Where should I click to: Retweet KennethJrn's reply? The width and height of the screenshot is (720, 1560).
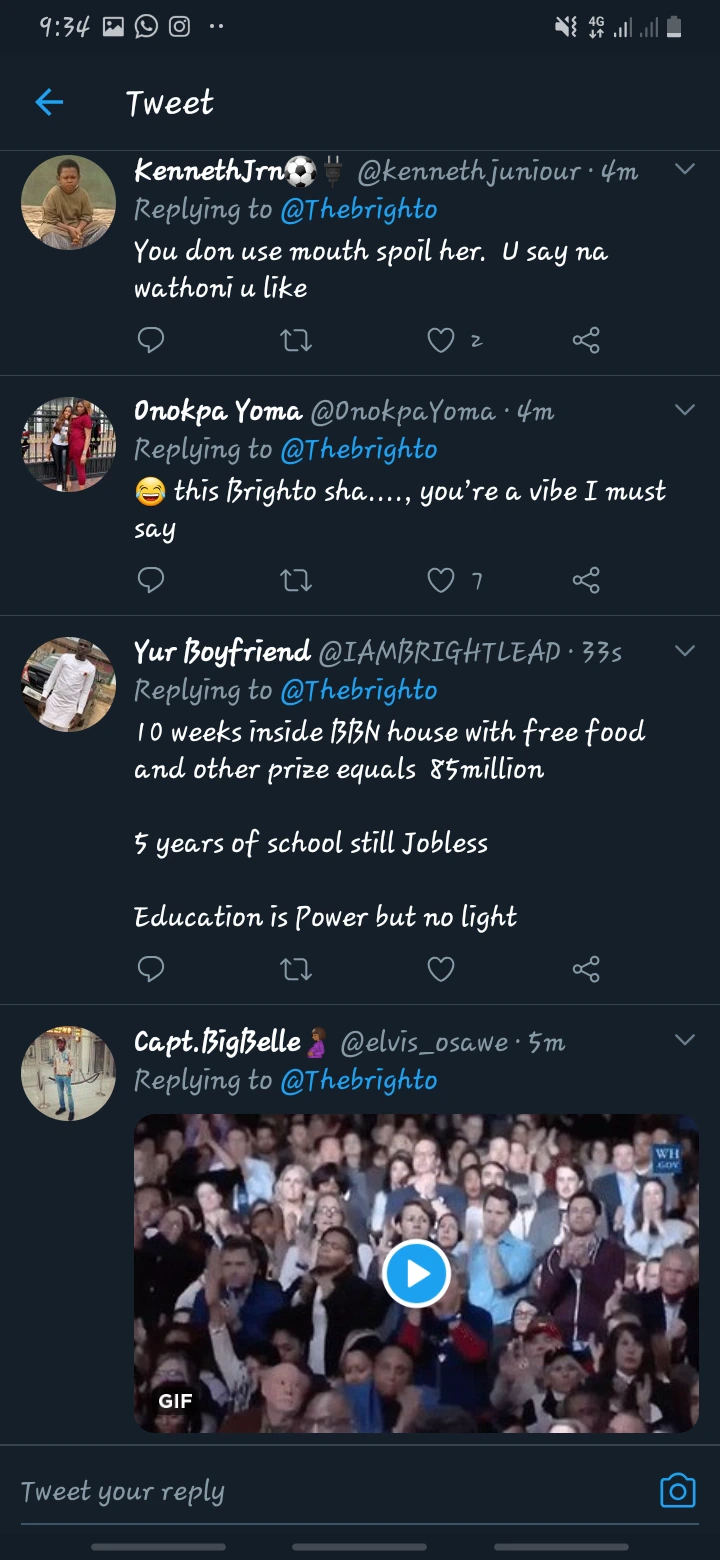click(296, 341)
